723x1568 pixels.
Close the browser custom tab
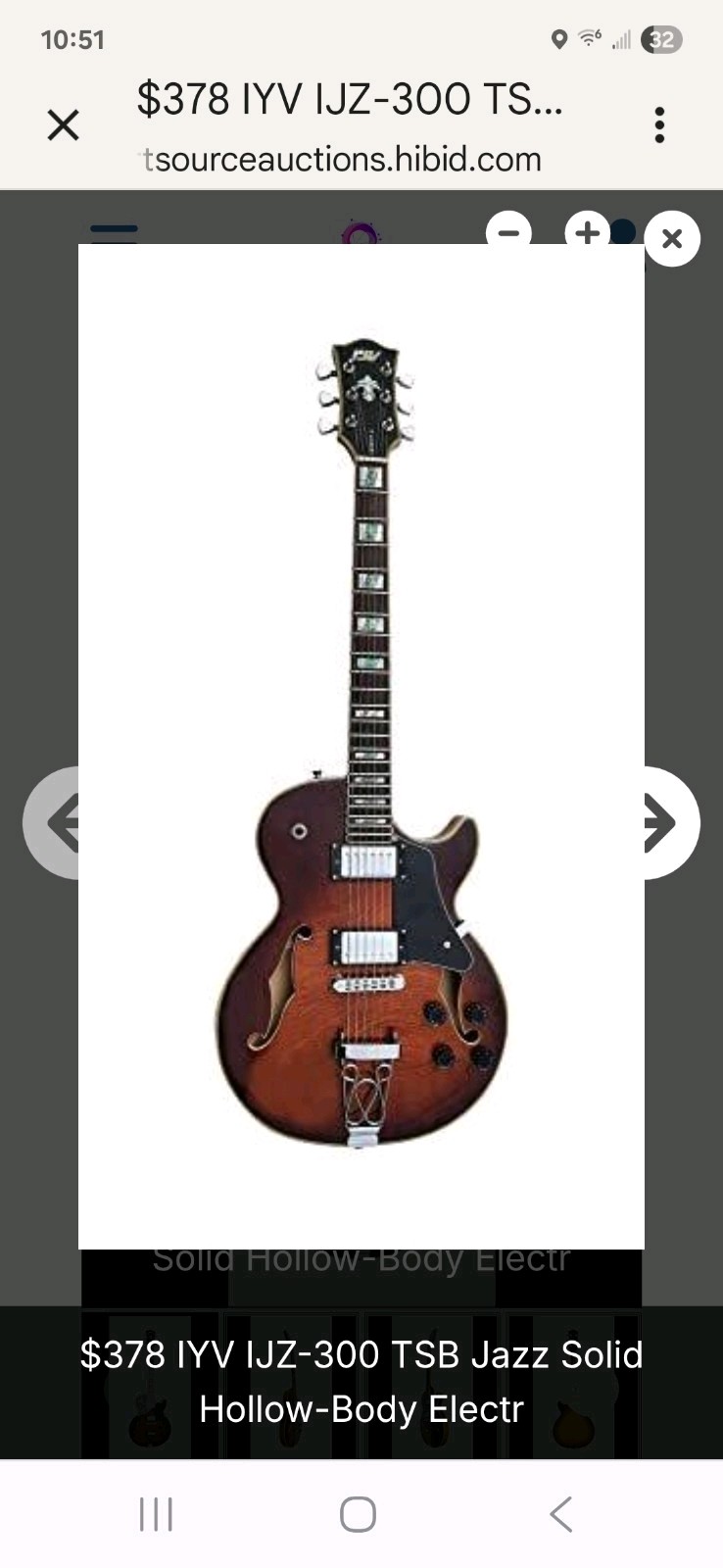64,125
